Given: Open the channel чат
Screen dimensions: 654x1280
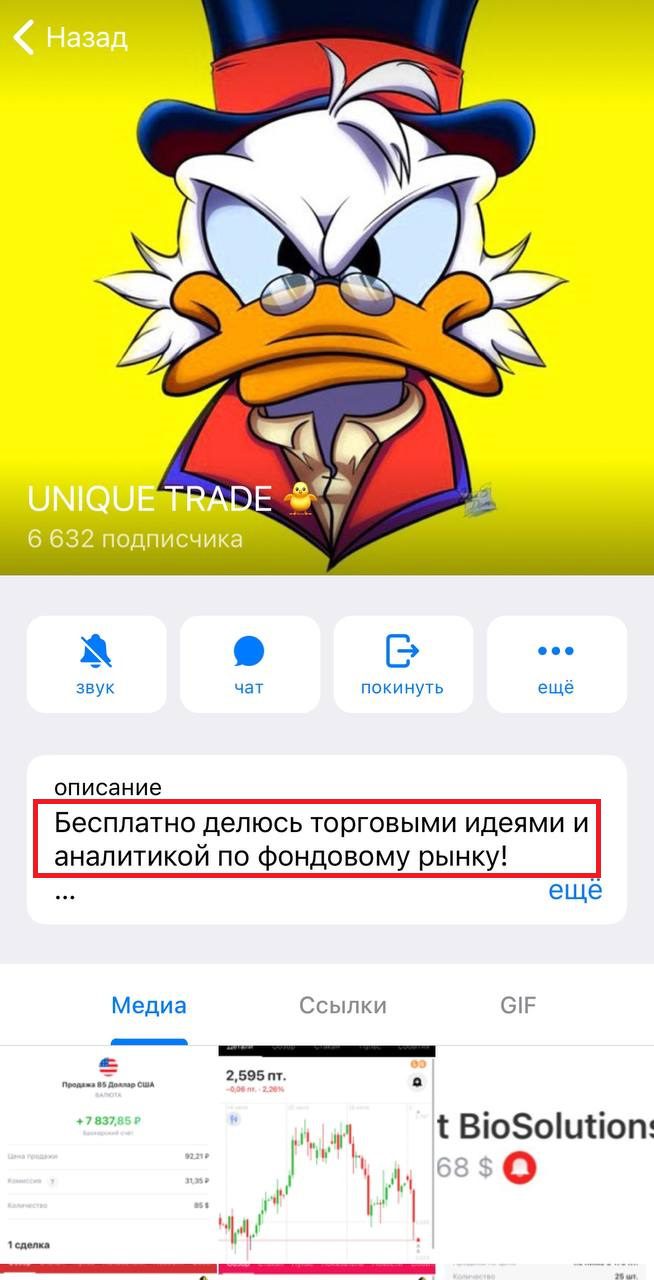Looking at the screenshot, I should click(249, 663).
